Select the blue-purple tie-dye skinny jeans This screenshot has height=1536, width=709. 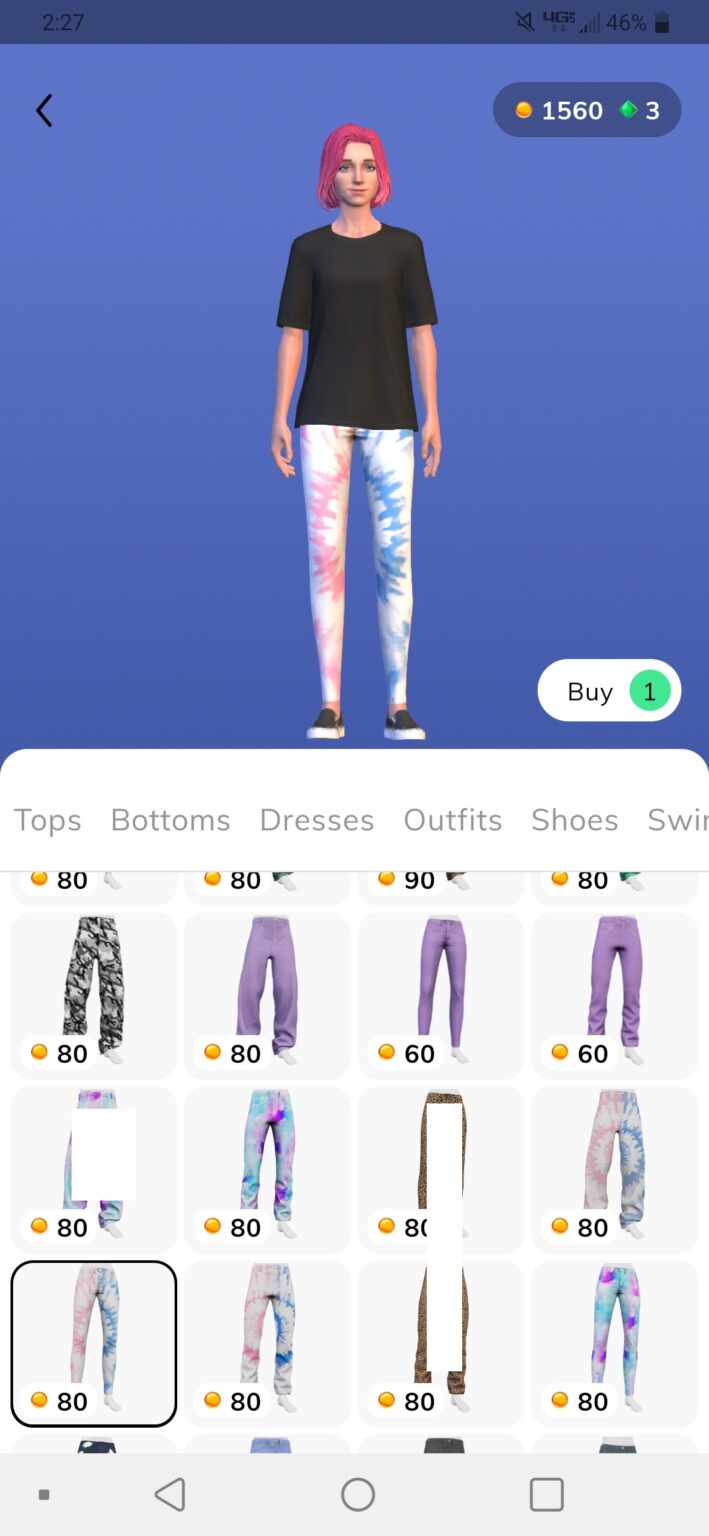[x=614, y=1342]
